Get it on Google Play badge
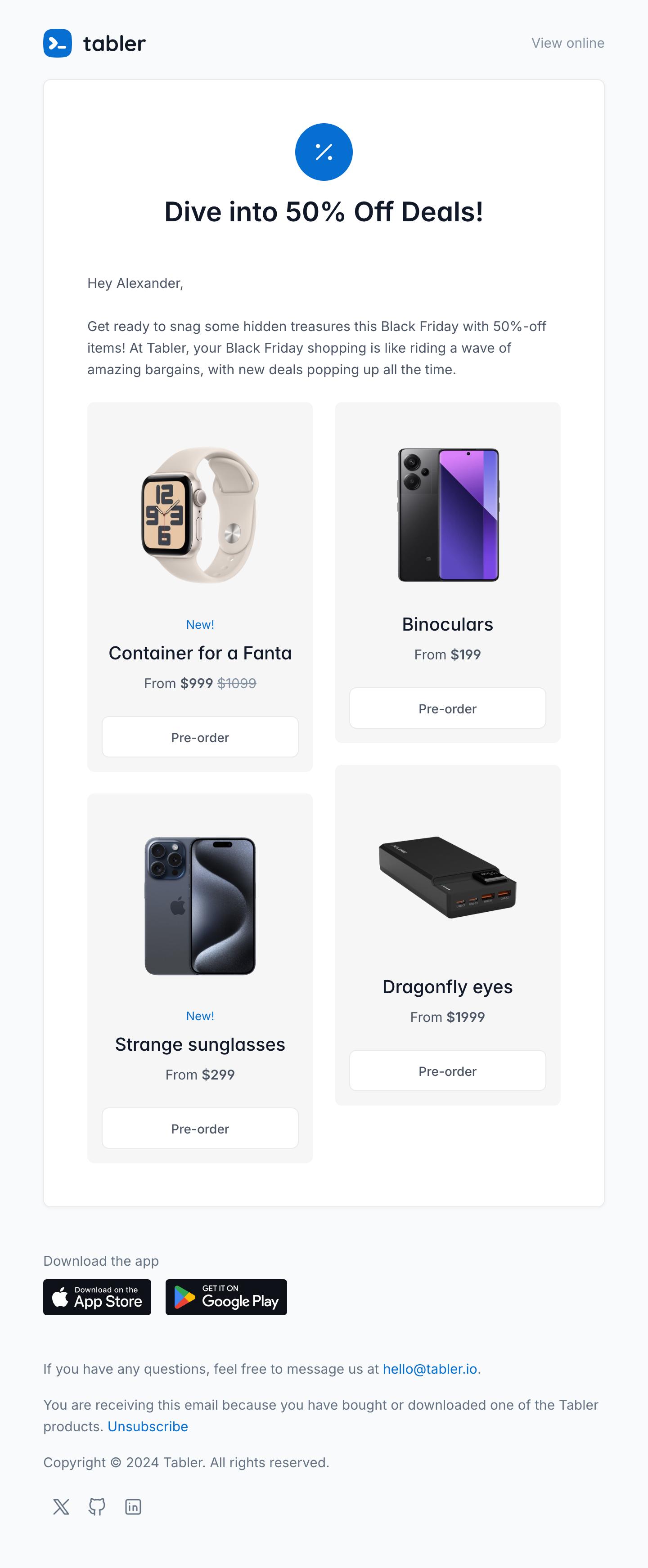This screenshot has height=1568, width=648. 226,1297
